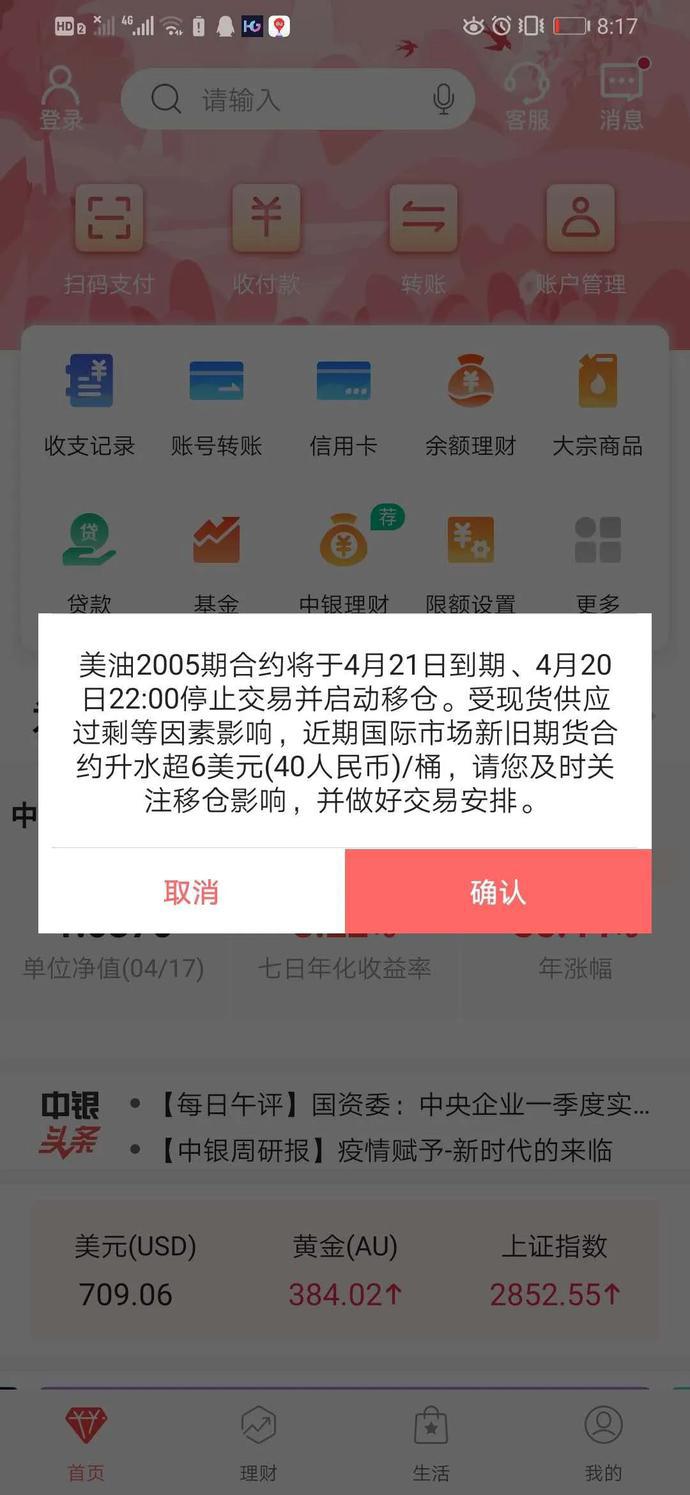Start a 转账 transfer
This screenshot has width=690, height=1495.
[x=423, y=238]
